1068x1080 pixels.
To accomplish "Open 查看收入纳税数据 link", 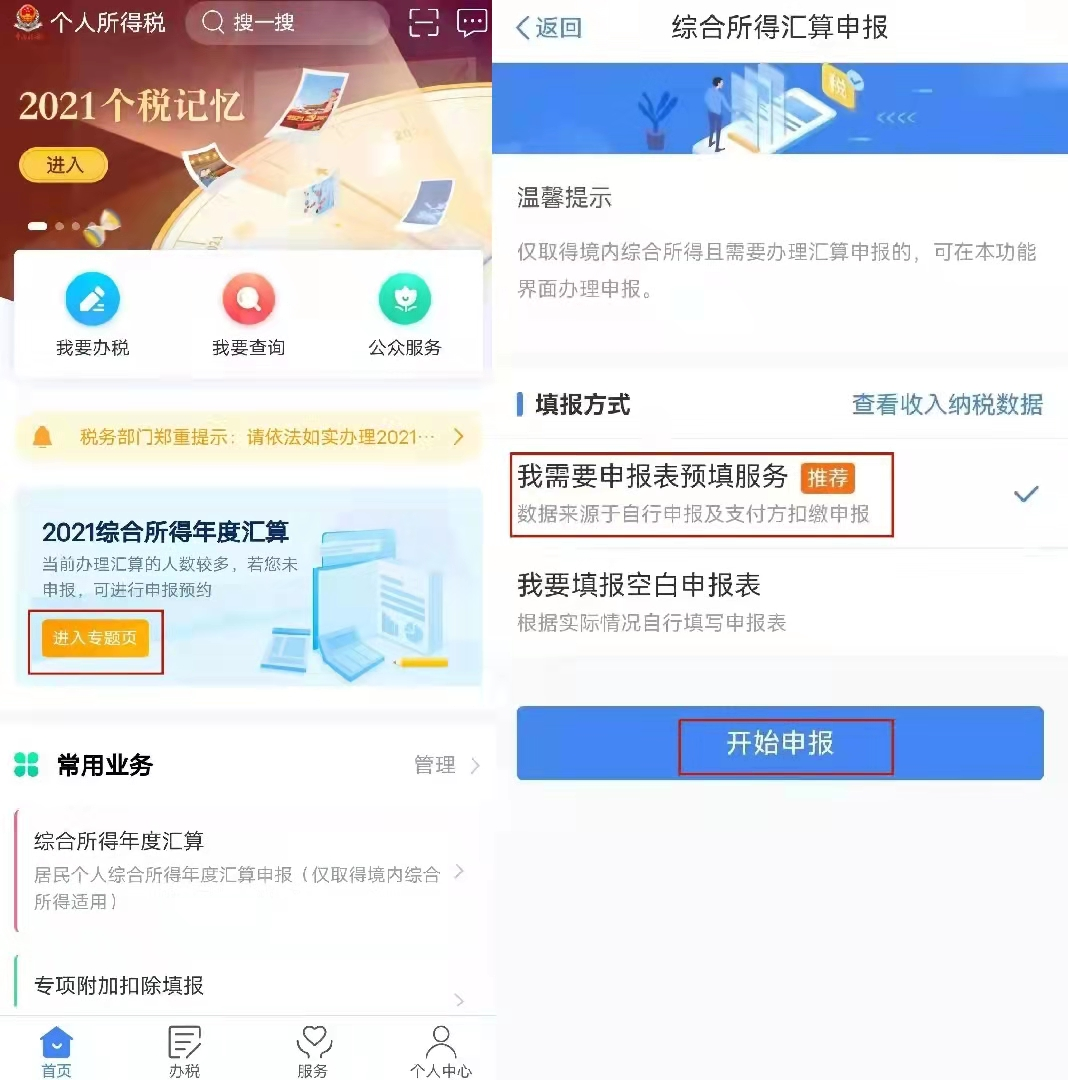I will (946, 405).
